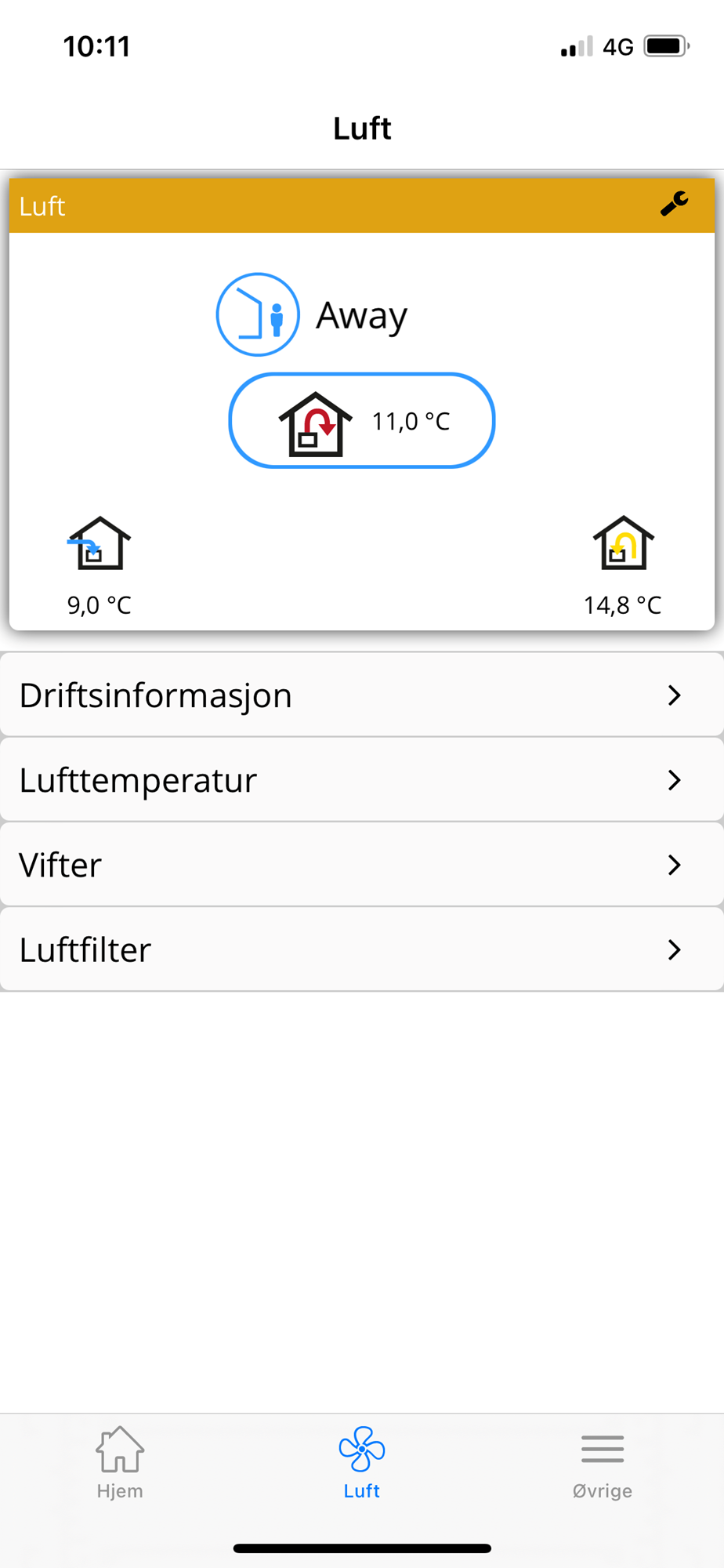
Task: Open the Luftfilter row
Action: coord(362,949)
